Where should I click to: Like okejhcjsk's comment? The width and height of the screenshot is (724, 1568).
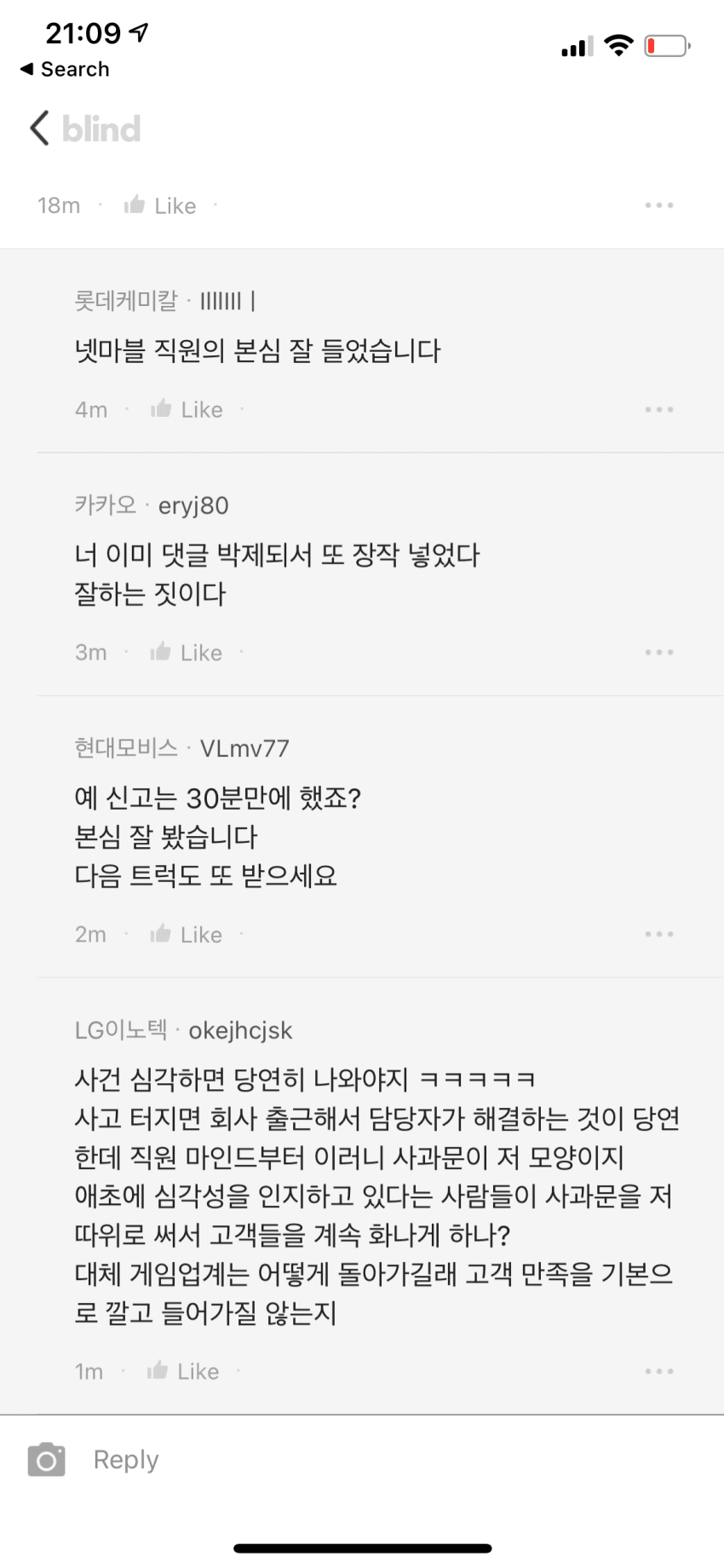point(183,1371)
